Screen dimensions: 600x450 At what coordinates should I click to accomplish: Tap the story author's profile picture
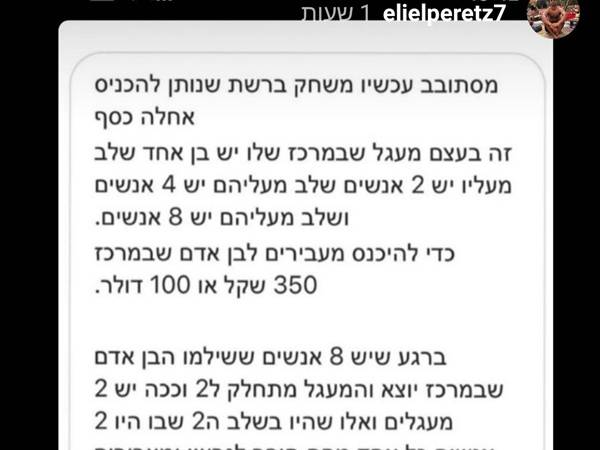coord(553,14)
